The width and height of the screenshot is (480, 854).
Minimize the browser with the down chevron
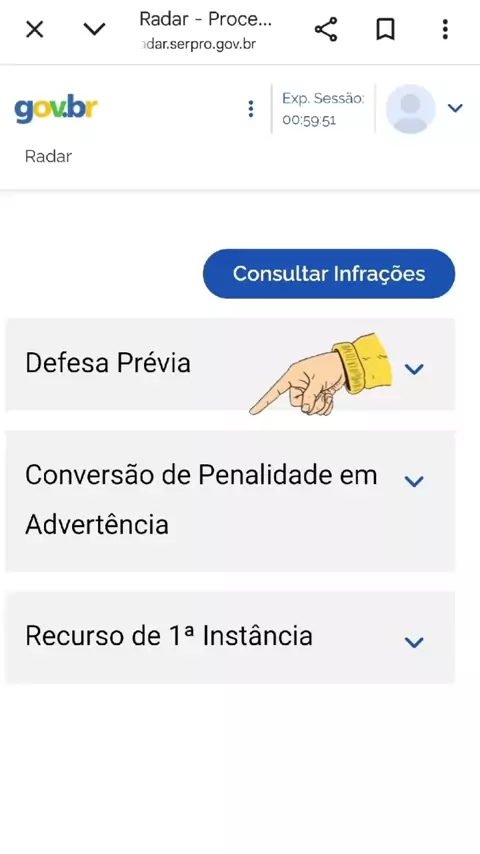(x=94, y=29)
